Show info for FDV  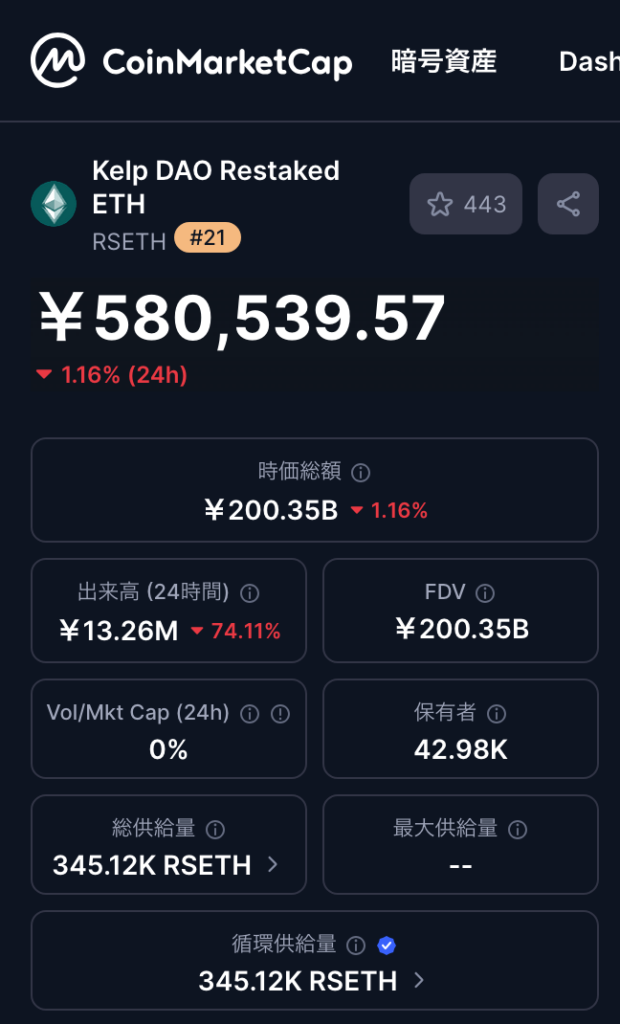(485, 593)
